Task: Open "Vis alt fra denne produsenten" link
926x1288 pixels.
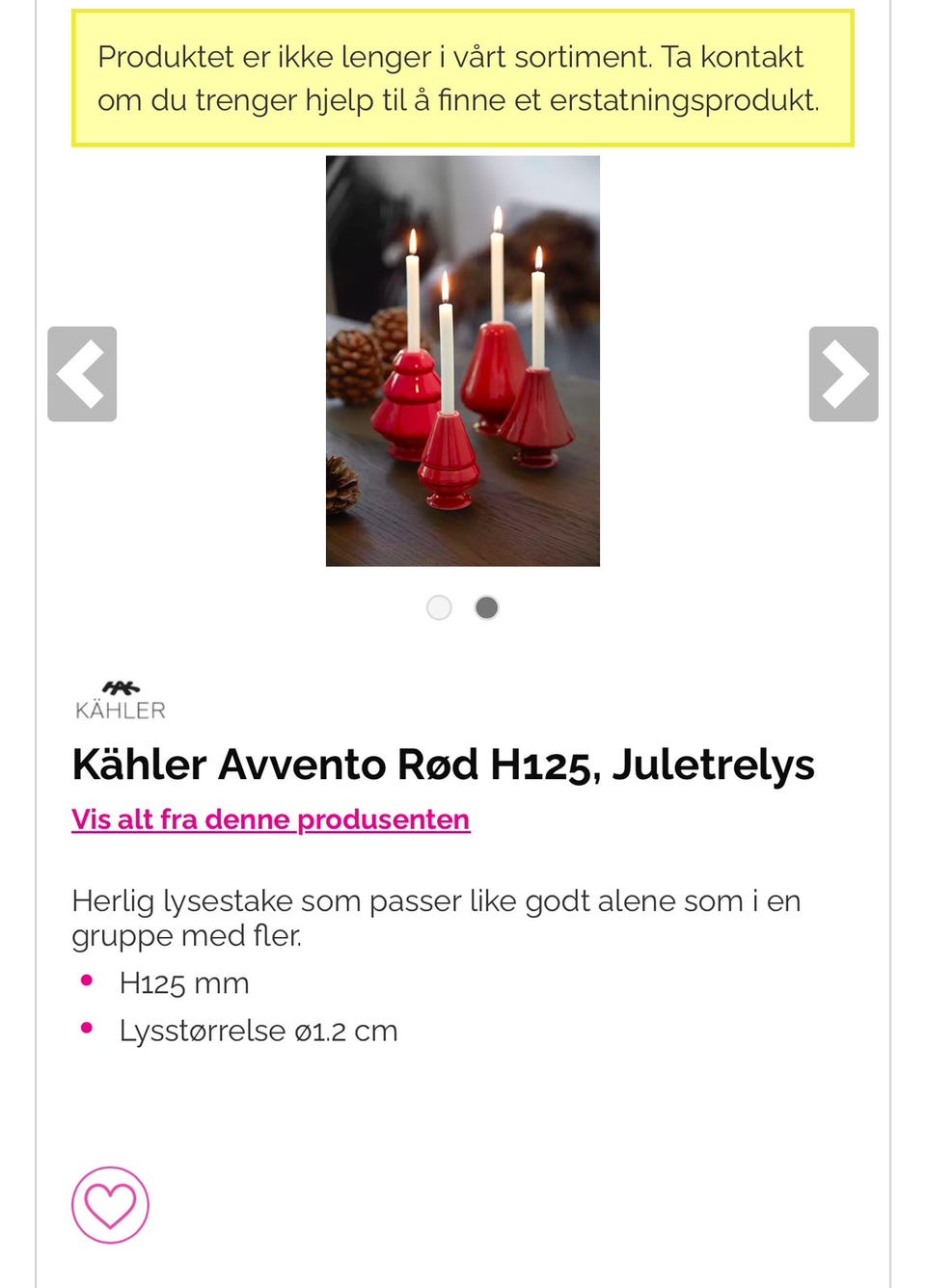Action: (270, 818)
